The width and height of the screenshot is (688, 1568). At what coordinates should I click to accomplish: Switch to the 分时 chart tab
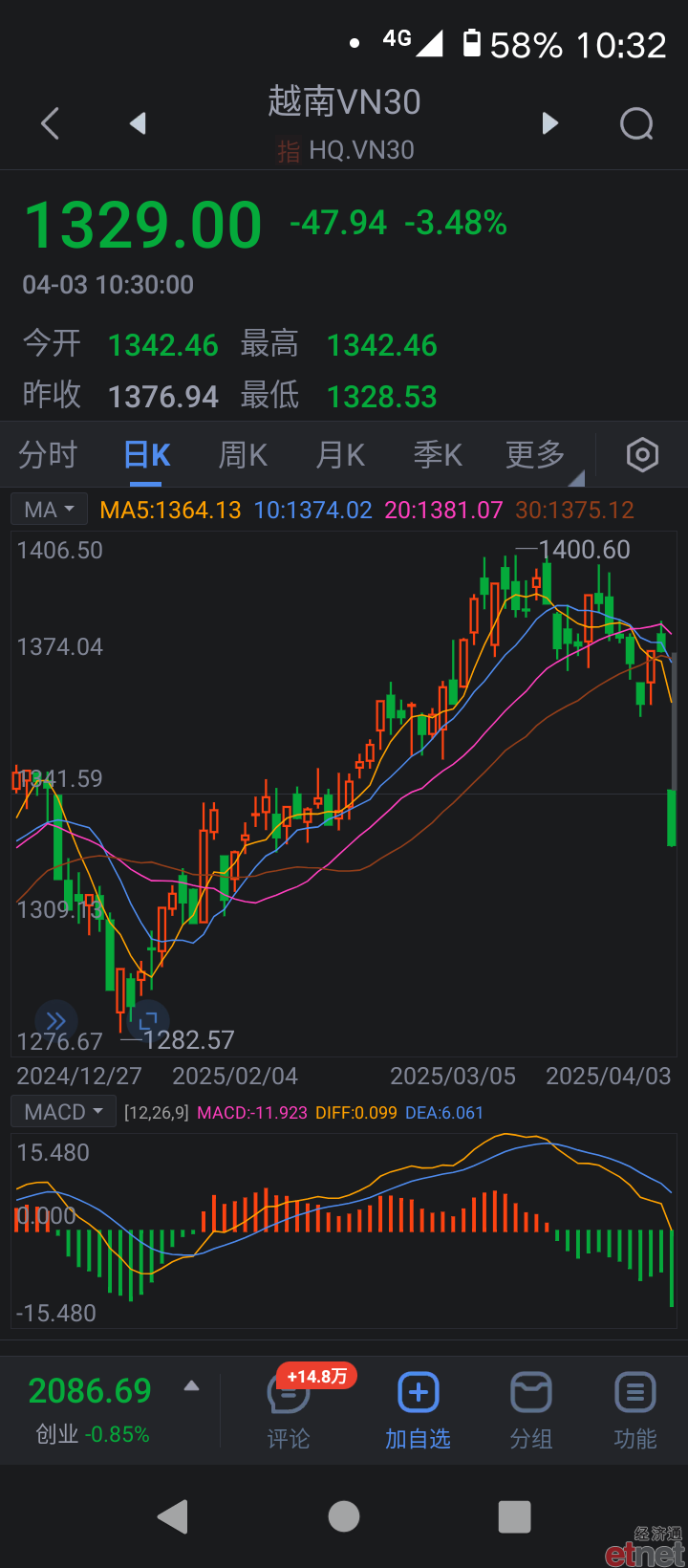point(48,455)
